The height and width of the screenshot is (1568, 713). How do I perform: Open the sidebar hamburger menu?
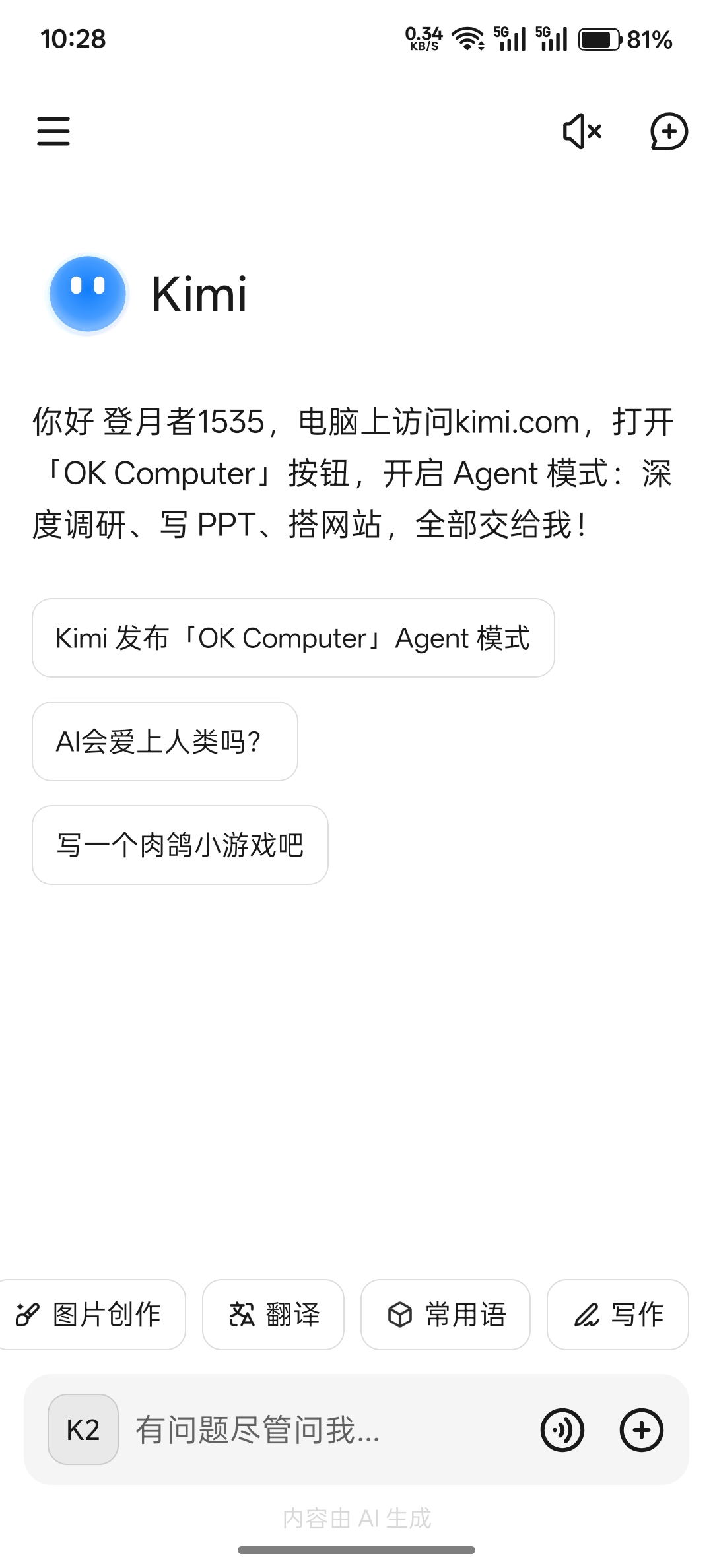point(53,131)
